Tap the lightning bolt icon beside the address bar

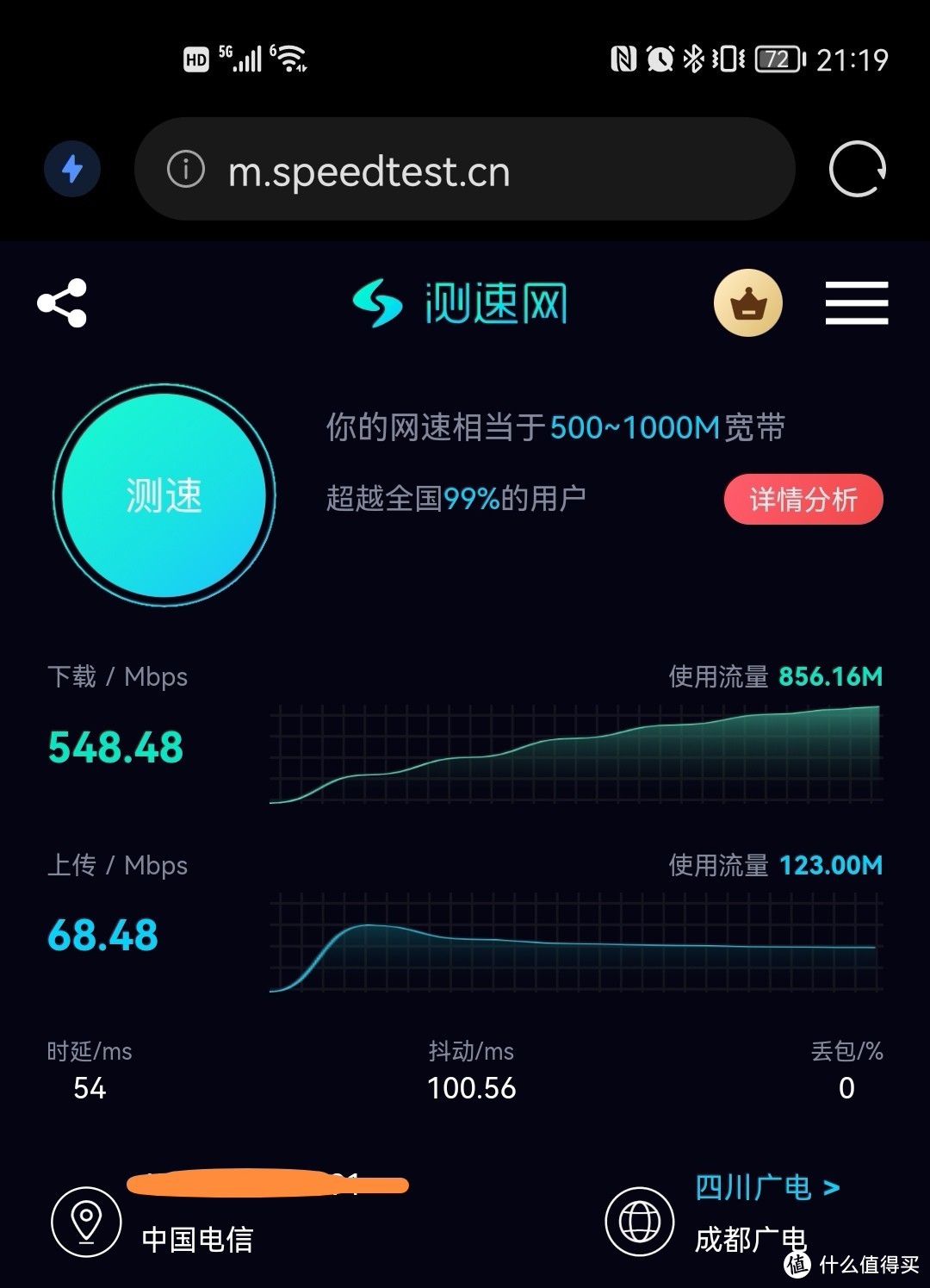pos(71,170)
